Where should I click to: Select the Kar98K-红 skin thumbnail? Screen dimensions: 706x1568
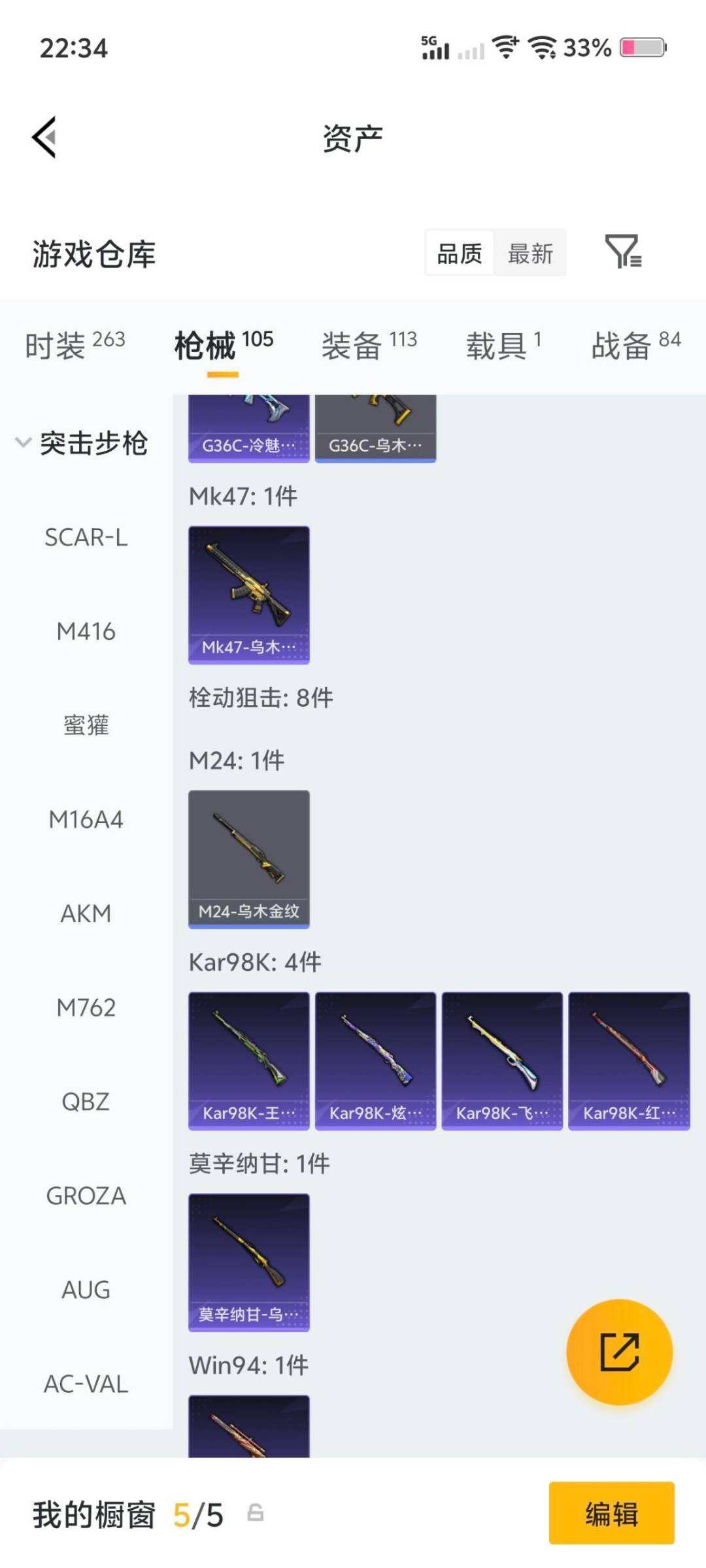click(x=630, y=1058)
